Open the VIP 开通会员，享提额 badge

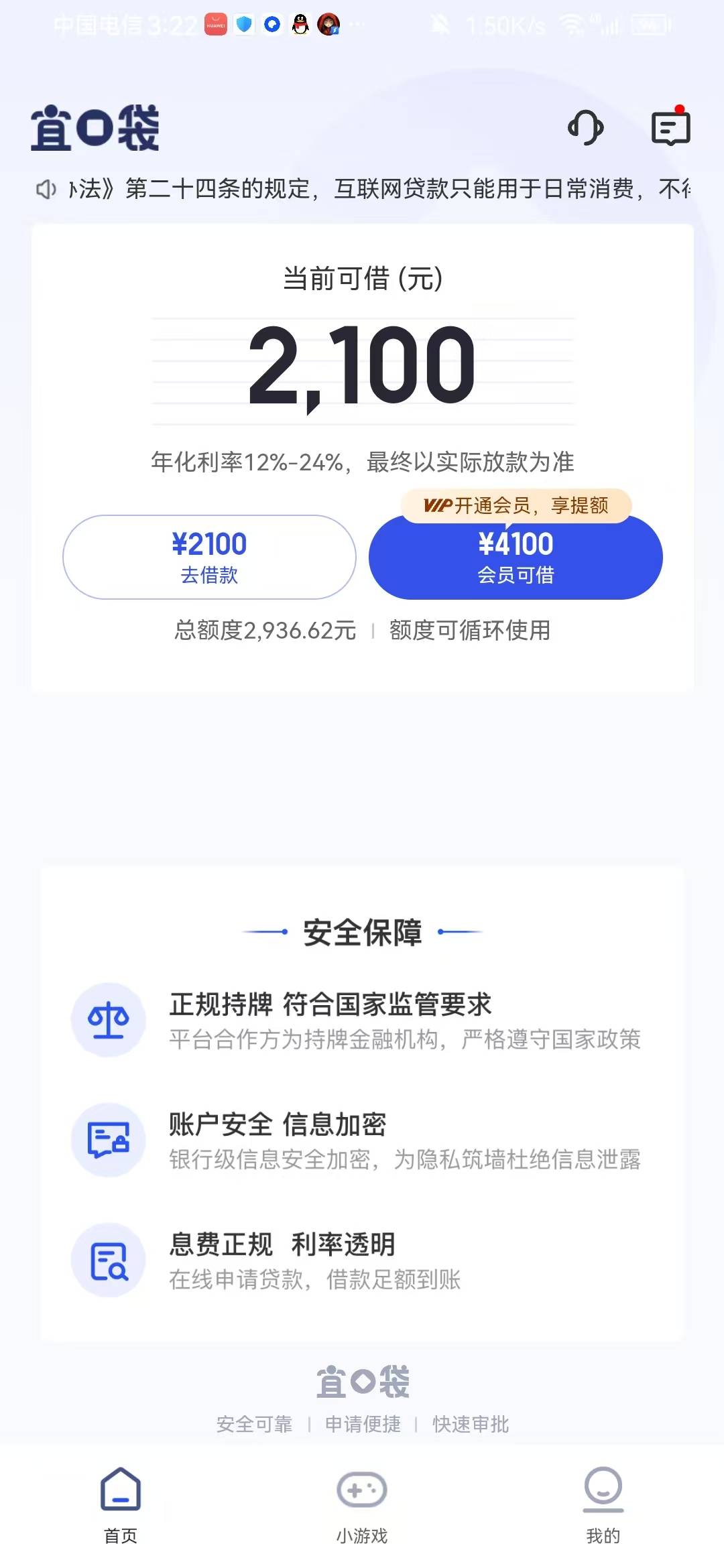point(516,505)
